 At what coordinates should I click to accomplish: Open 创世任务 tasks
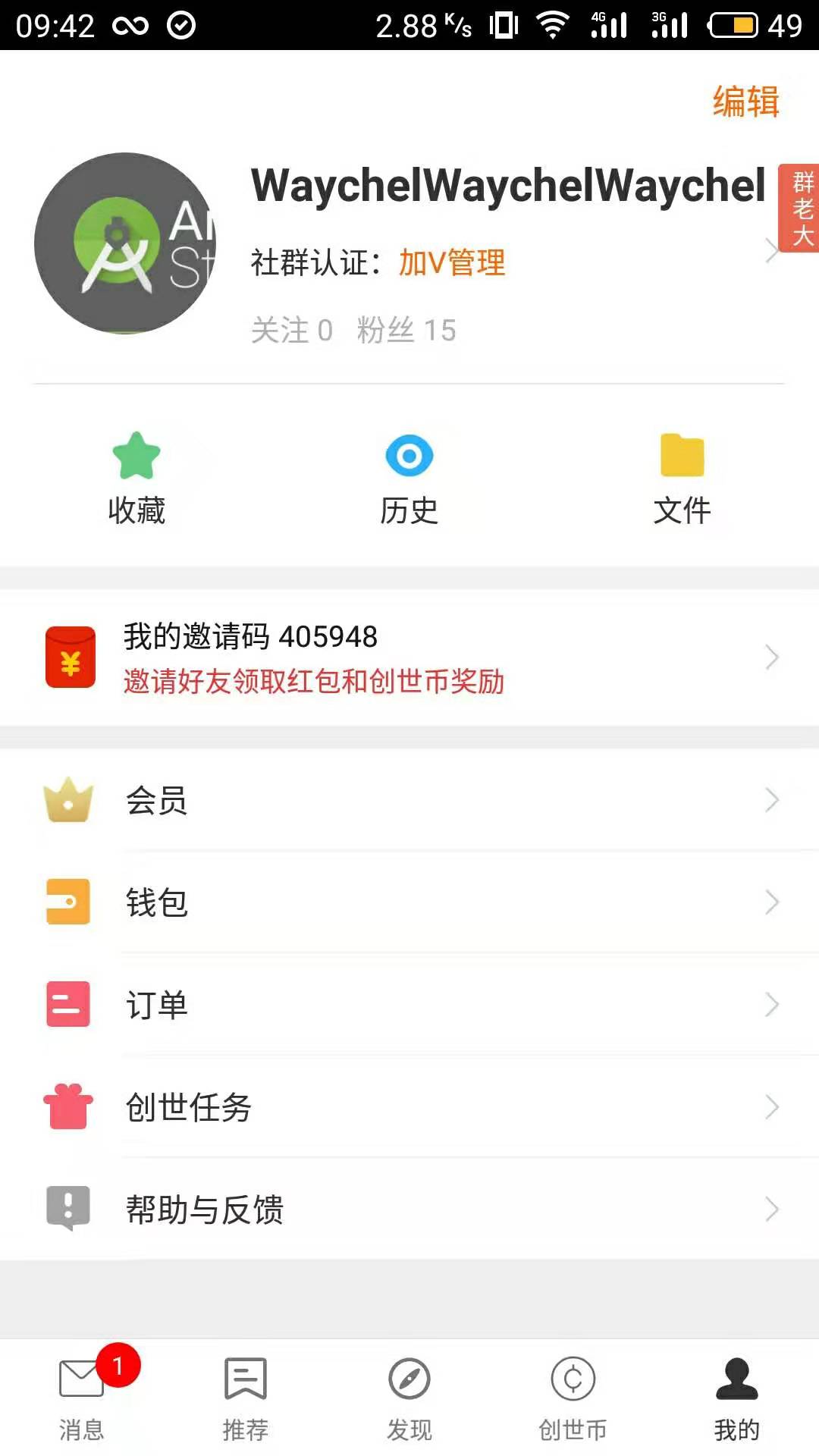[409, 1107]
